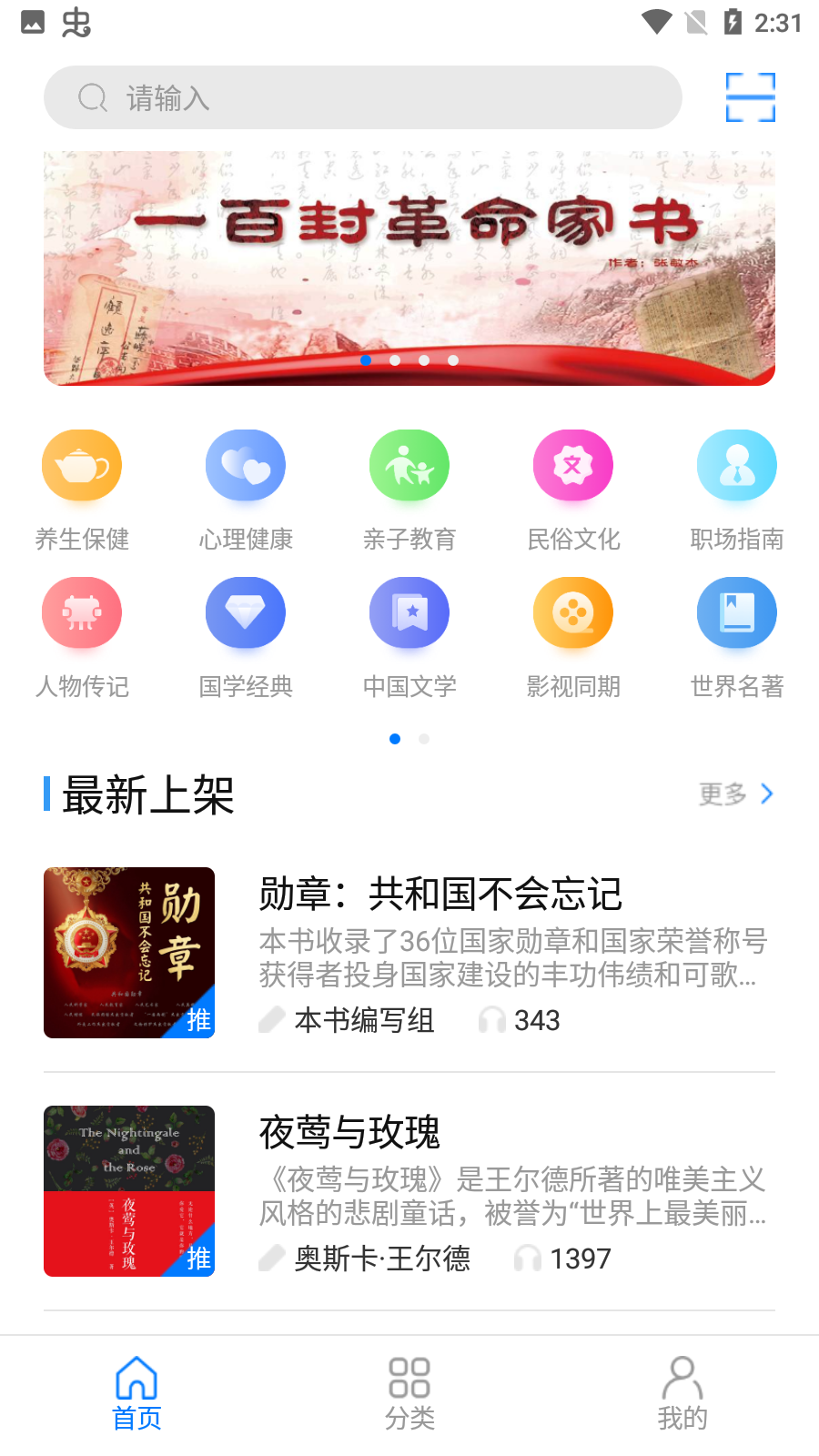819x1456 pixels.
Task: Select the 世界名著 book icon
Action: coord(737,612)
